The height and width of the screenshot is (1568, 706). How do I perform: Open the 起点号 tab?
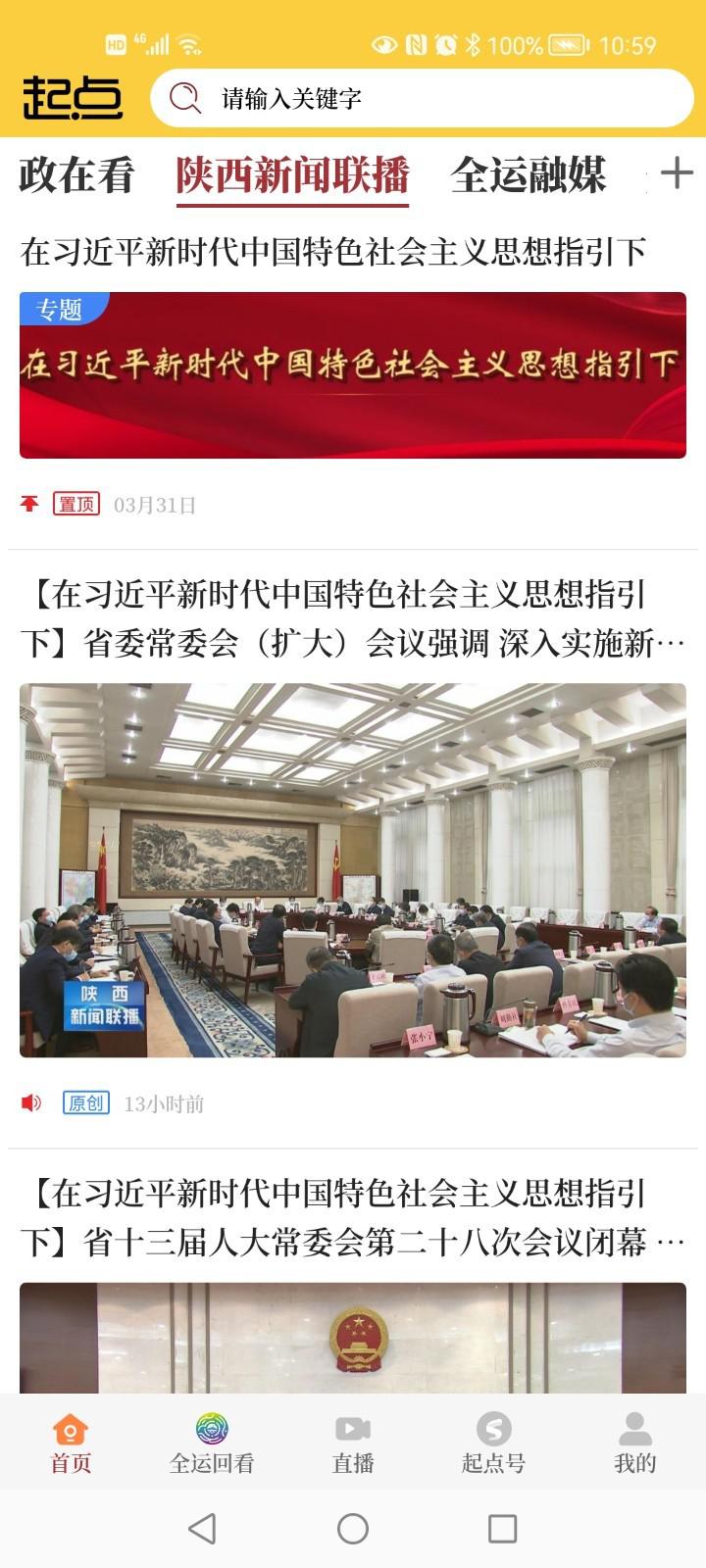pyautogui.click(x=494, y=1443)
